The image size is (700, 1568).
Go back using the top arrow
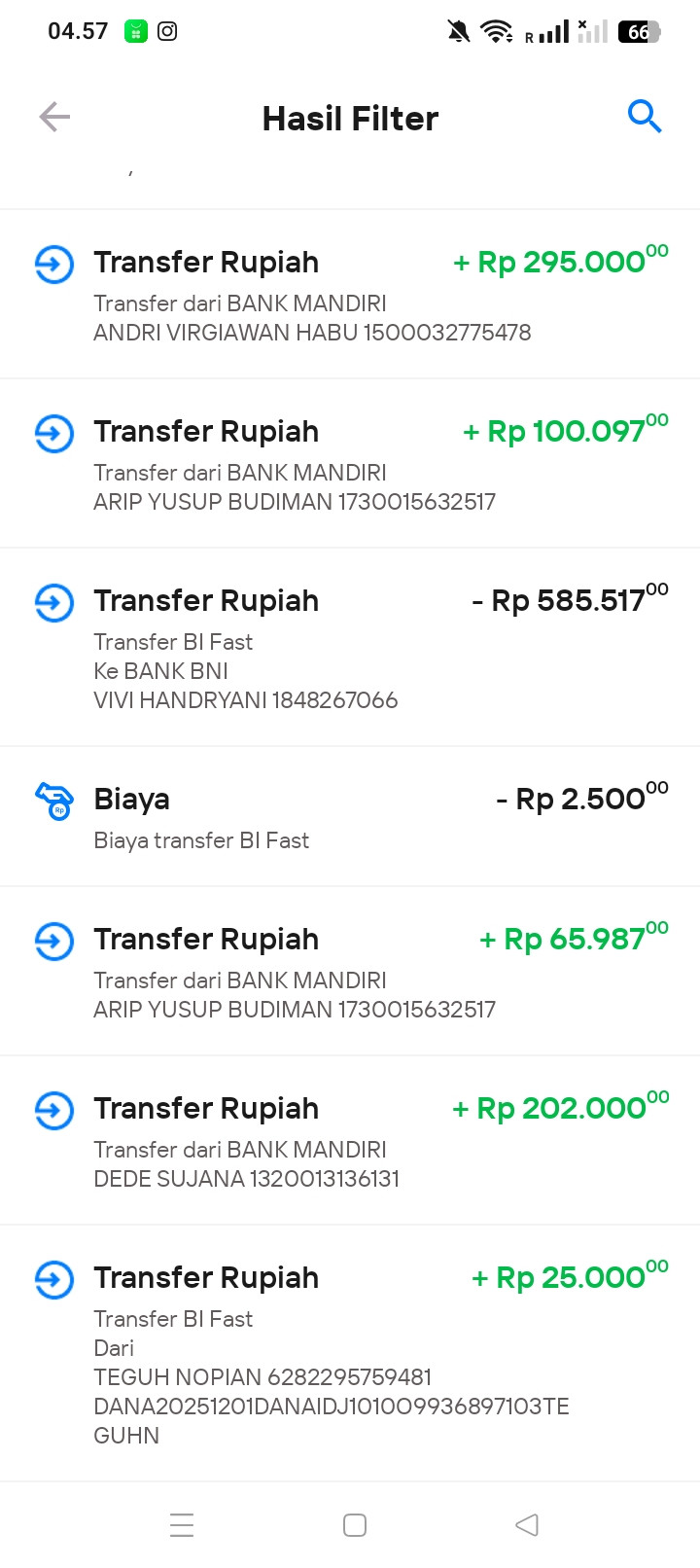tap(54, 118)
